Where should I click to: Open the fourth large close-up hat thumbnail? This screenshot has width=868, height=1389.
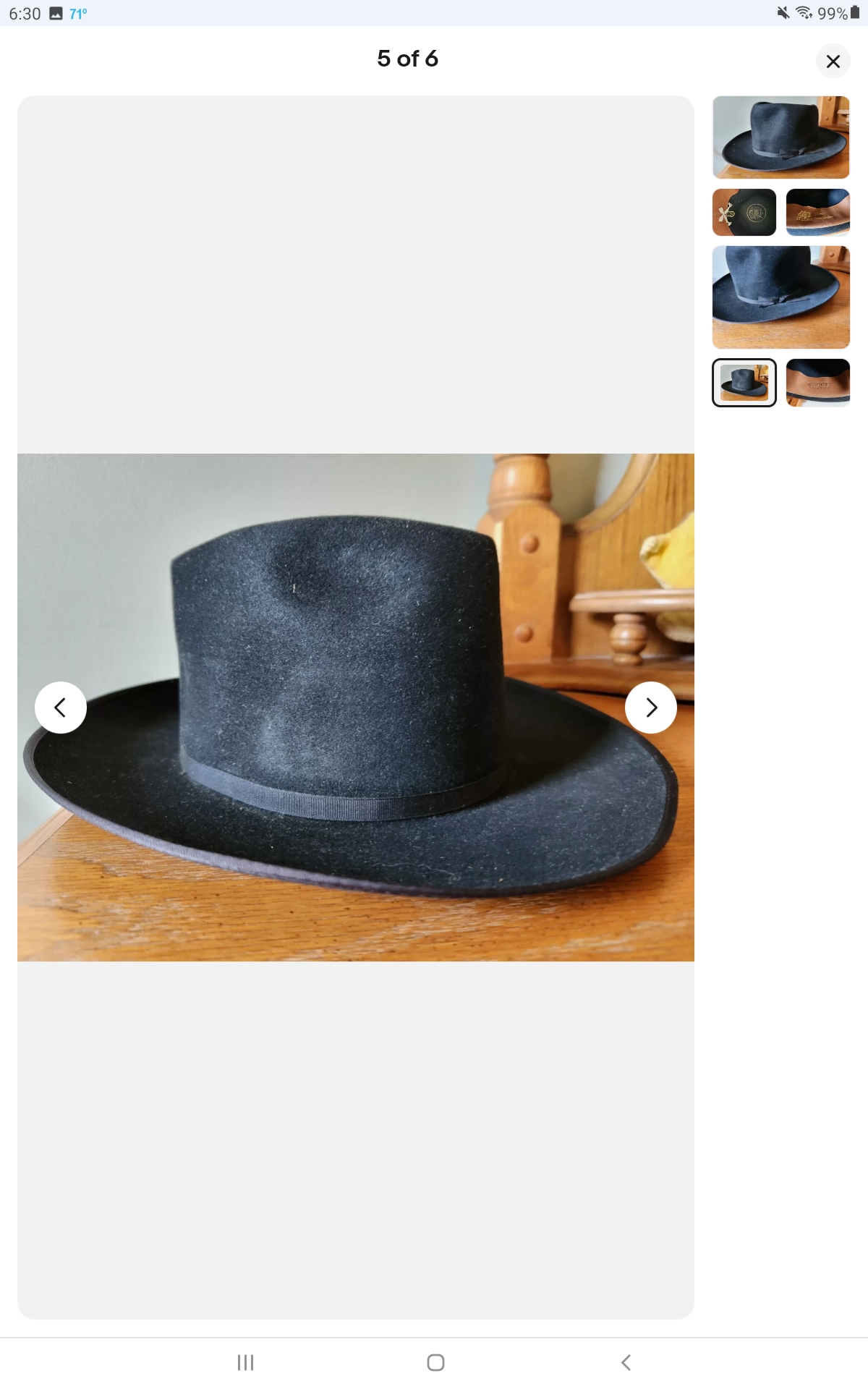781,297
